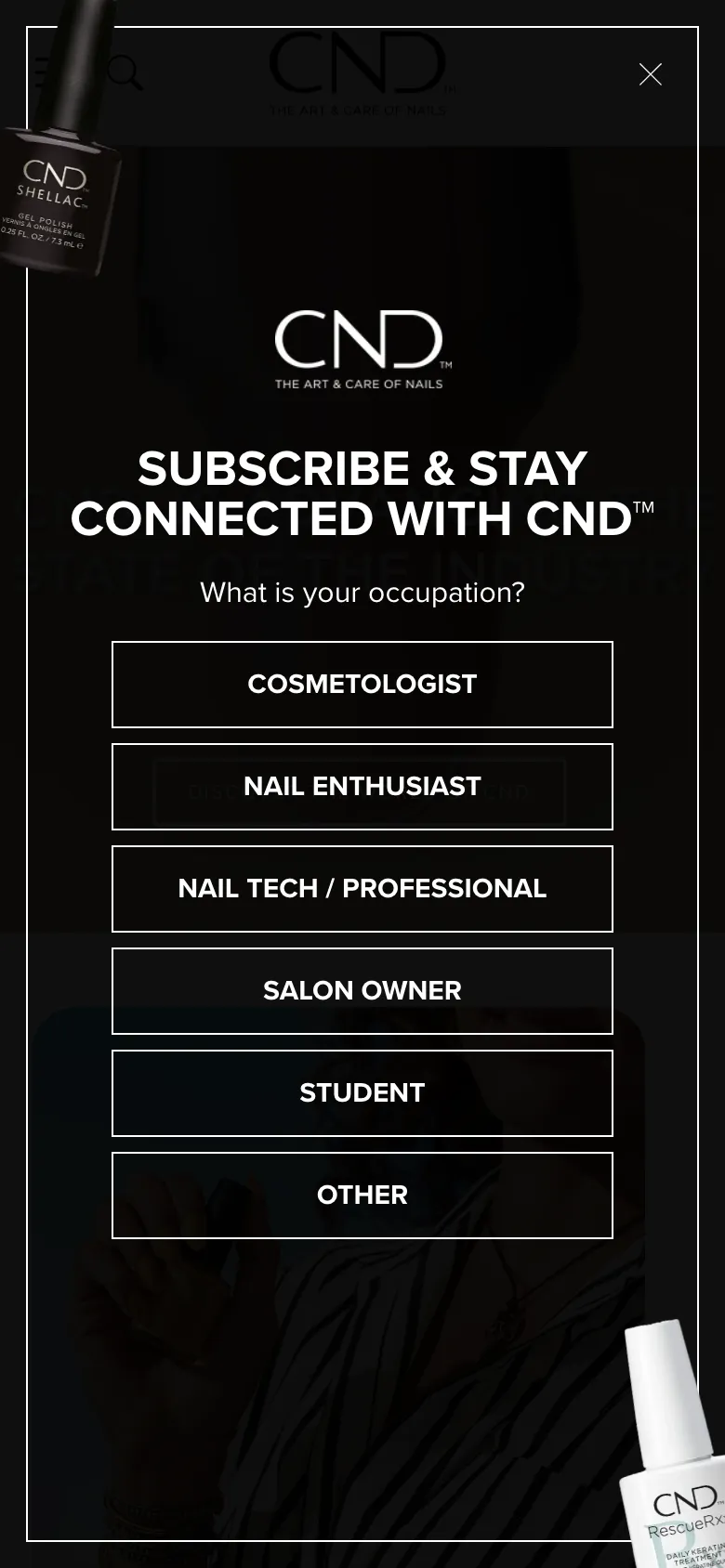Select the NAIL ENTHUSIAST occupation option
This screenshot has height=1568, width=725.
click(x=362, y=787)
